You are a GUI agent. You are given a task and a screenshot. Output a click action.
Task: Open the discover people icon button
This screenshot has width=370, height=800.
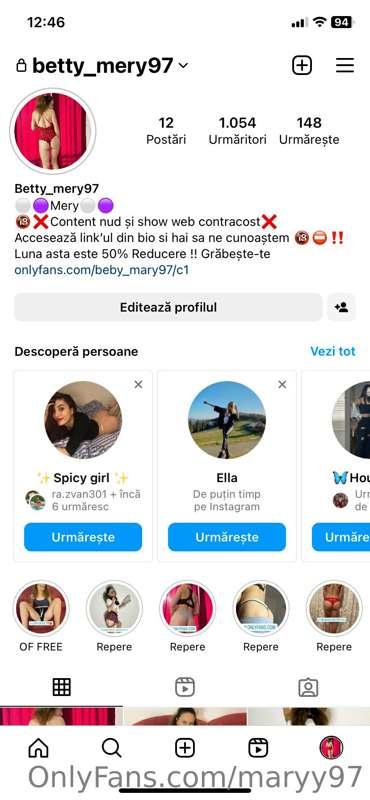pos(341,307)
